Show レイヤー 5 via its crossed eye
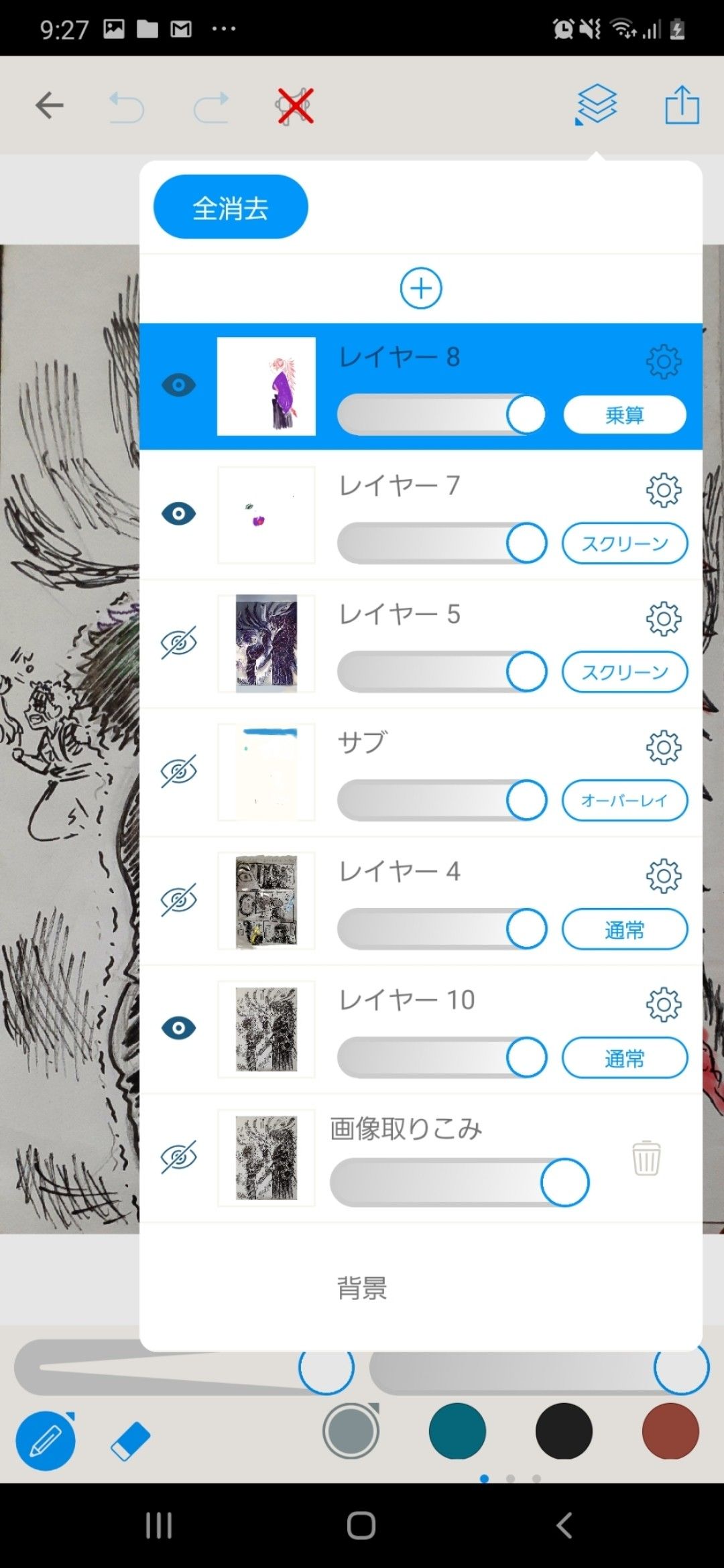 (x=178, y=643)
